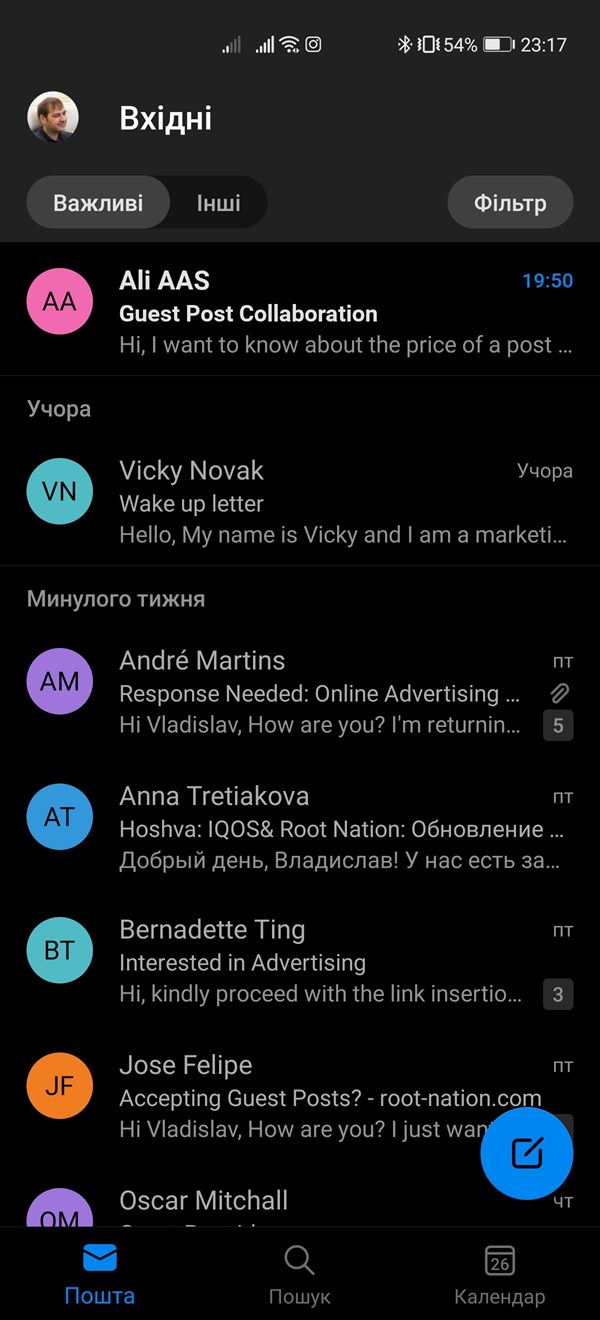Switch to the Важливі inbox tab
The image size is (600, 1320).
coord(98,203)
